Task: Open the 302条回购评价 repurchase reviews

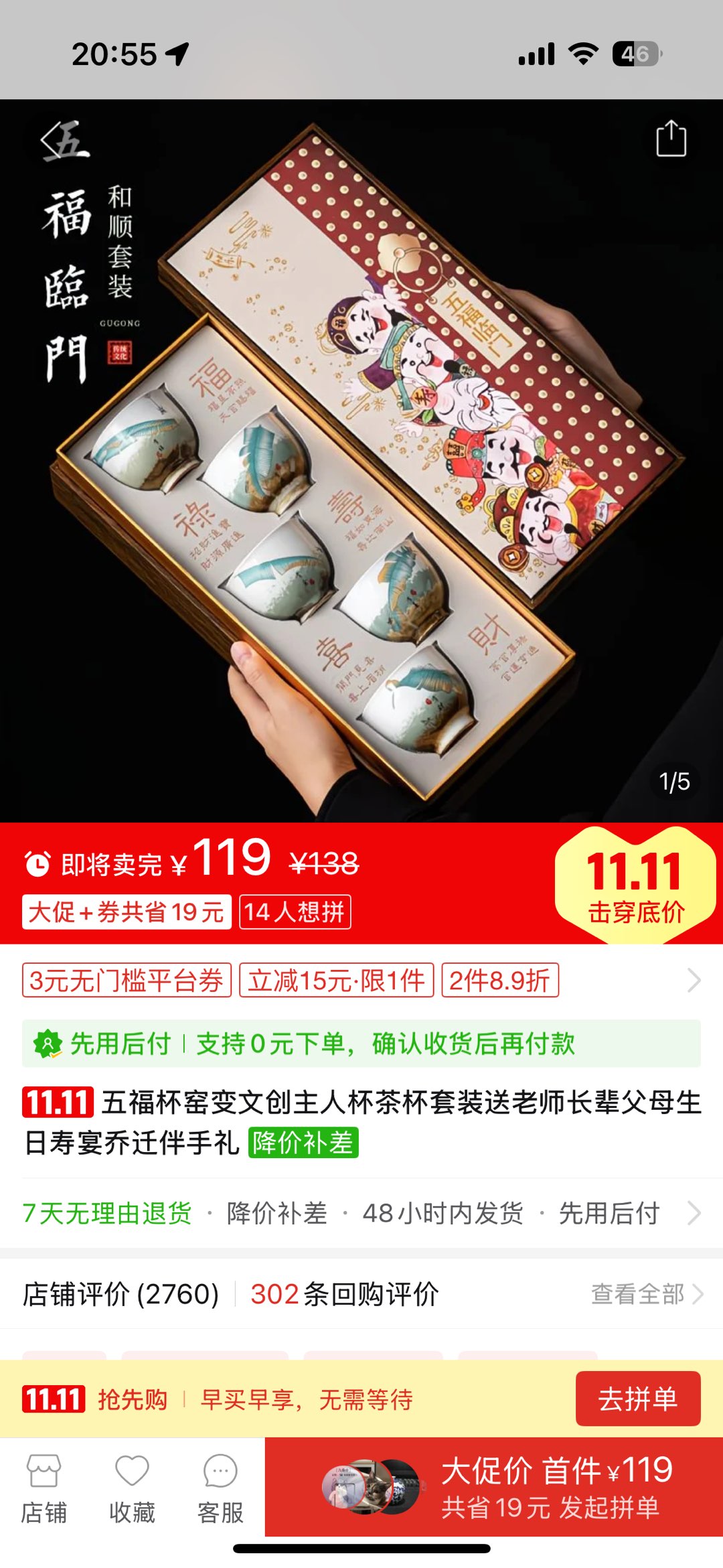Action: (344, 1294)
